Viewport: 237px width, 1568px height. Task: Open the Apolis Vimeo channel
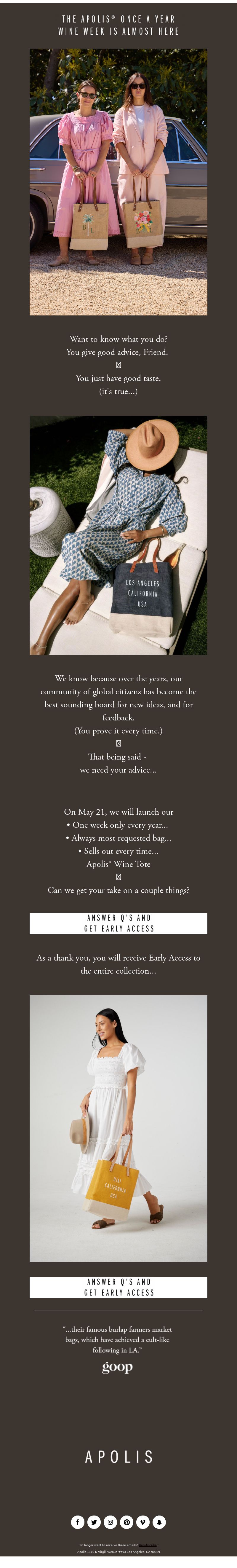click(x=143, y=1522)
